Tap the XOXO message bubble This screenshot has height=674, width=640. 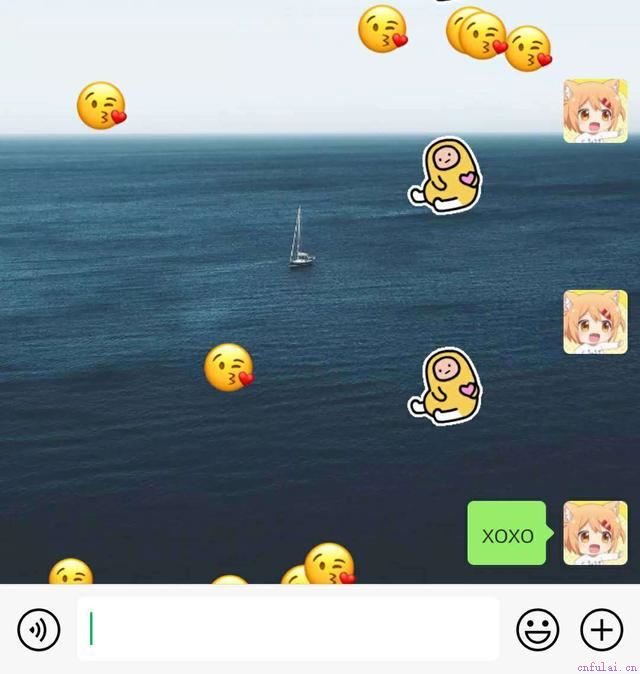click(x=507, y=534)
